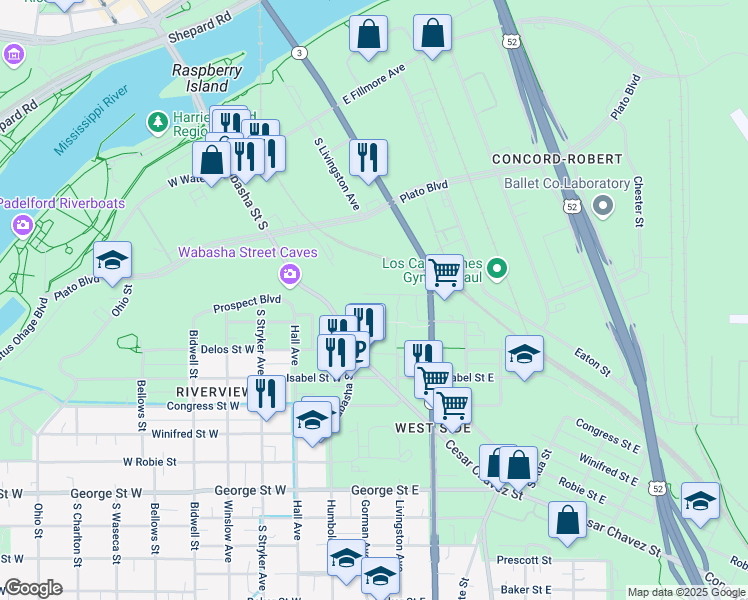The height and width of the screenshot is (600, 748).
Task: Tap the school marker near Ohio St
Action: click(x=113, y=260)
